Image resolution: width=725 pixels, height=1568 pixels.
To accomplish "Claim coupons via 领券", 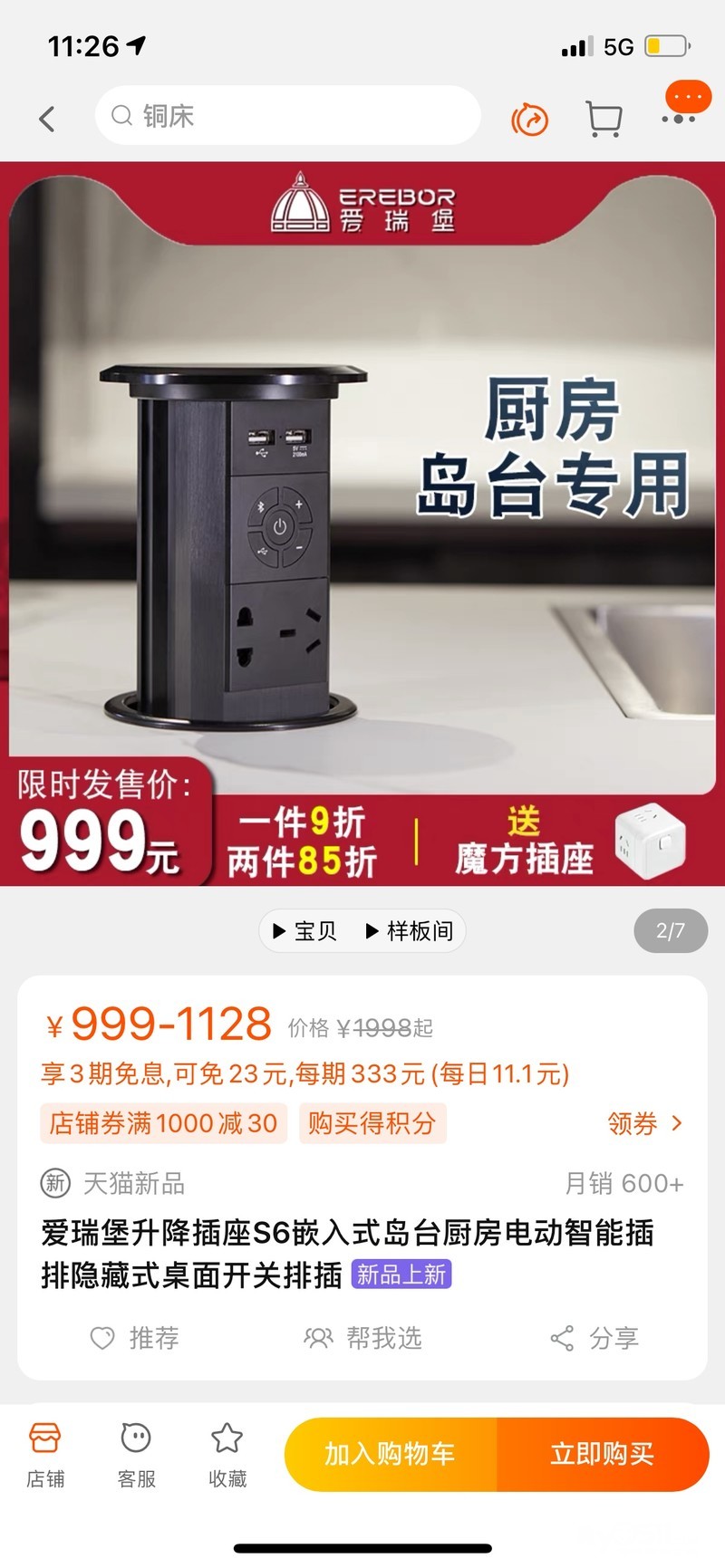I will (x=644, y=1124).
